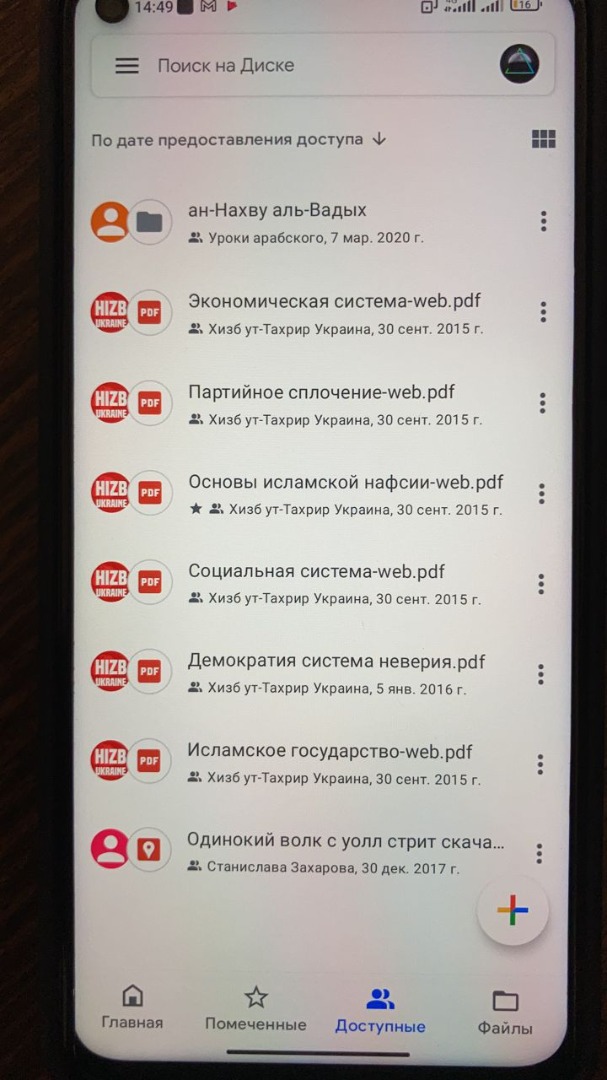607x1080 pixels.
Task: Open more options for Партийное сплочение-web.pdf
Action: 543,403
